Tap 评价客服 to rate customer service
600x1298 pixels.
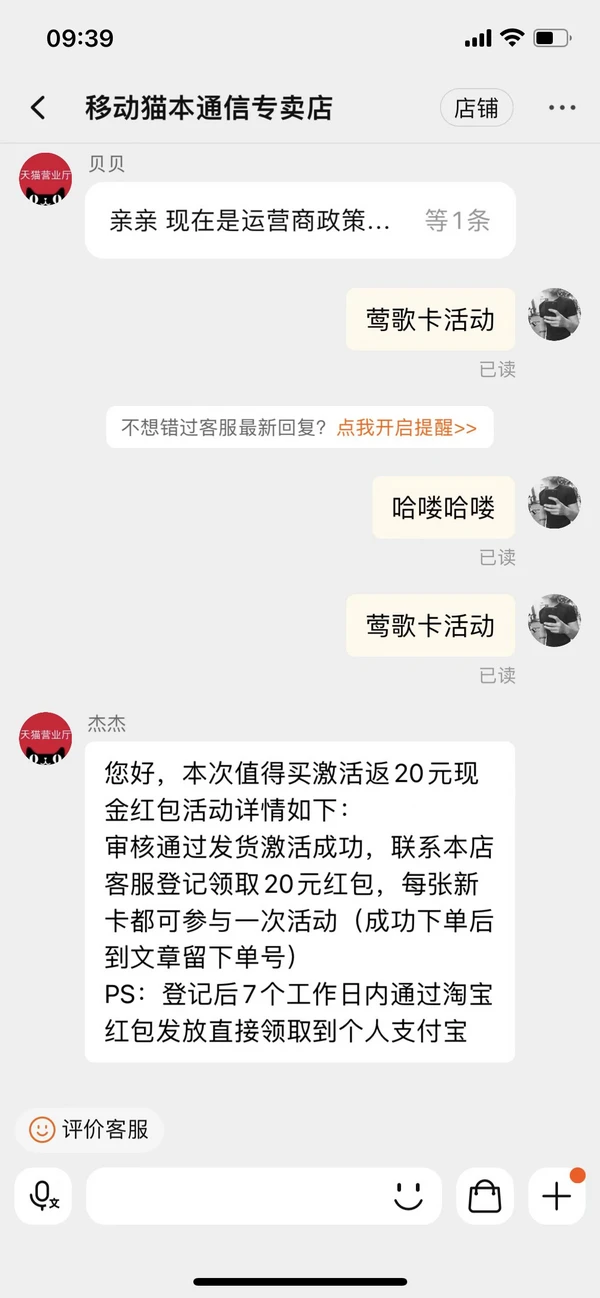coord(89,1130)
